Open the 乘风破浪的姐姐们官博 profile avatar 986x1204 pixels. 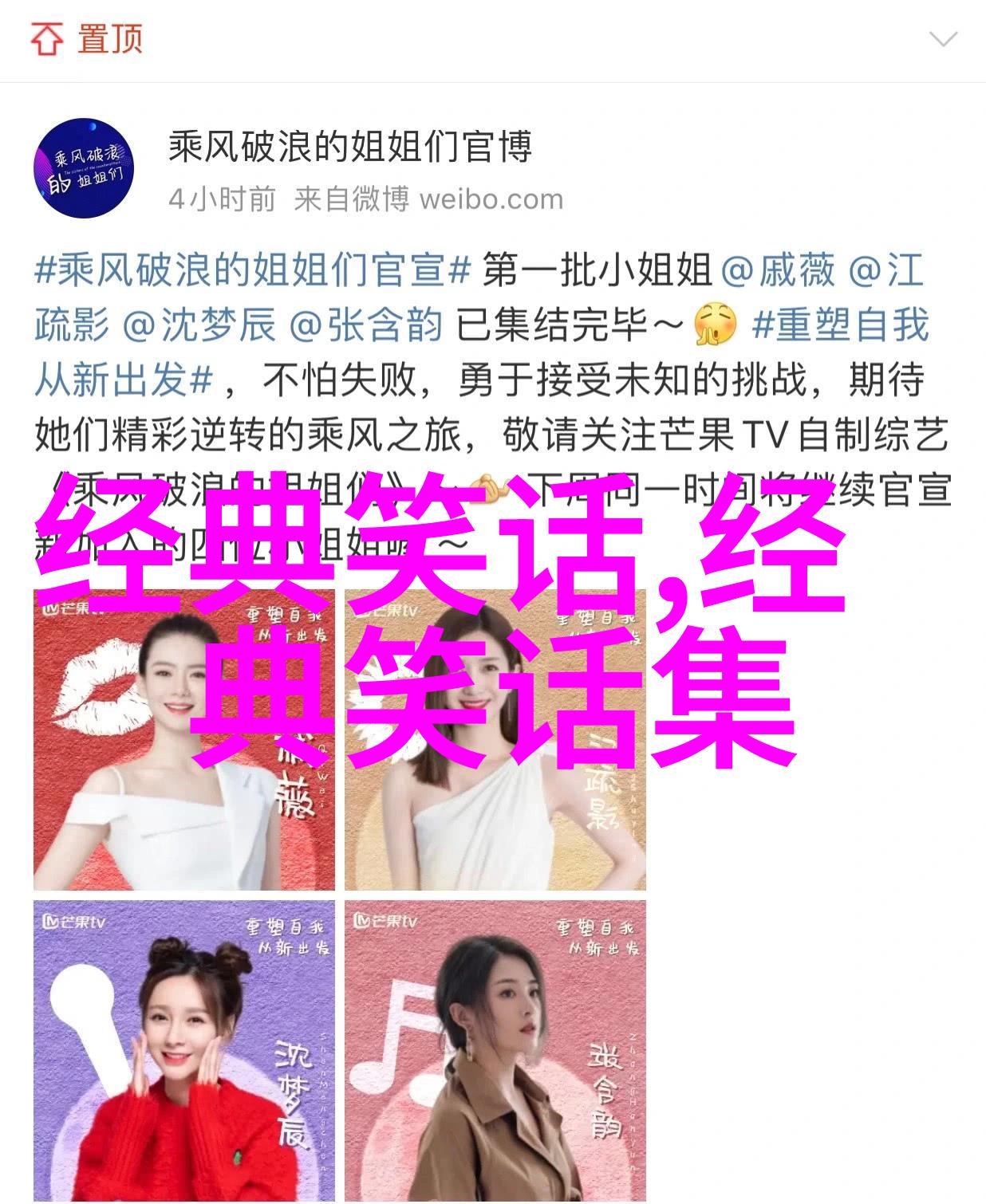click(x=84, y=168)
